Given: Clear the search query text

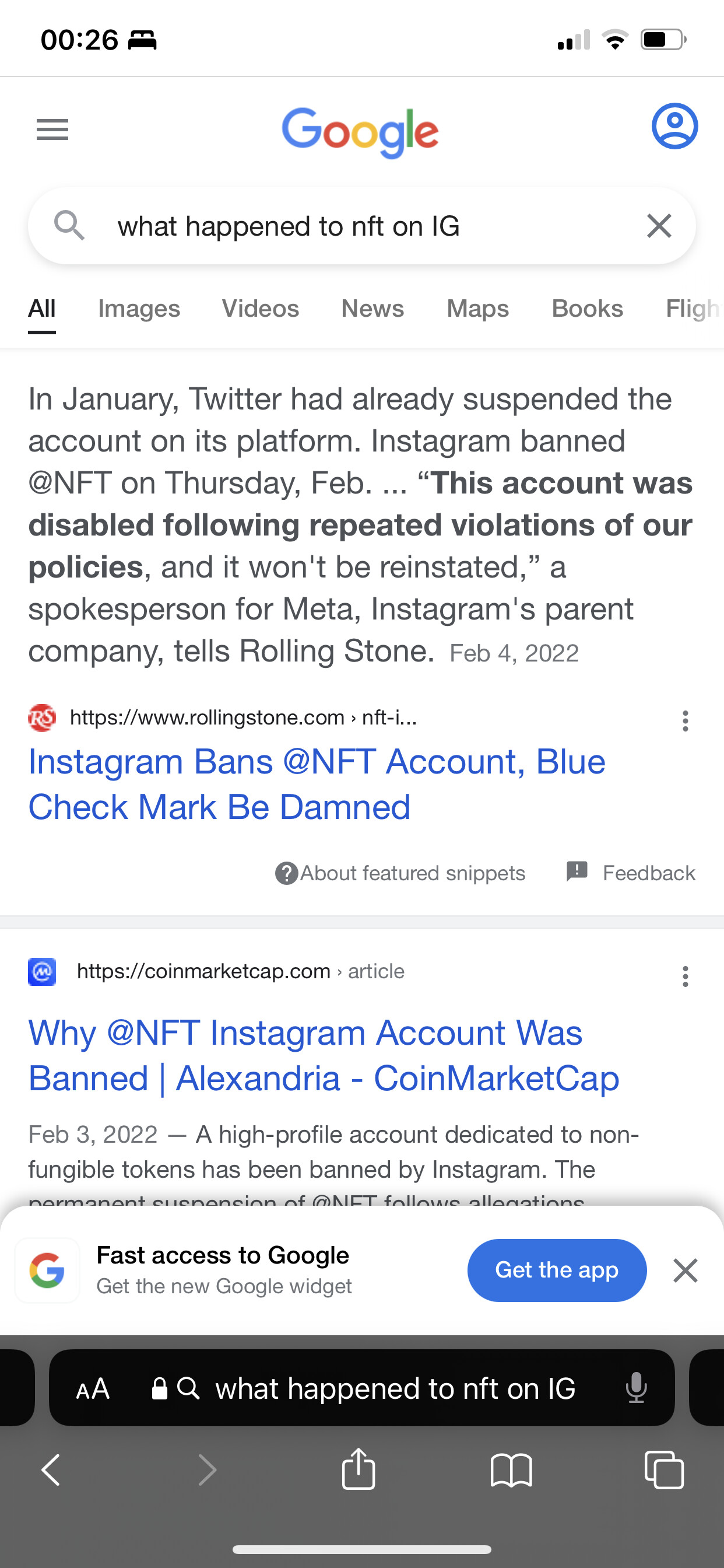Looking at the screenshot, I should coord(659,226).
